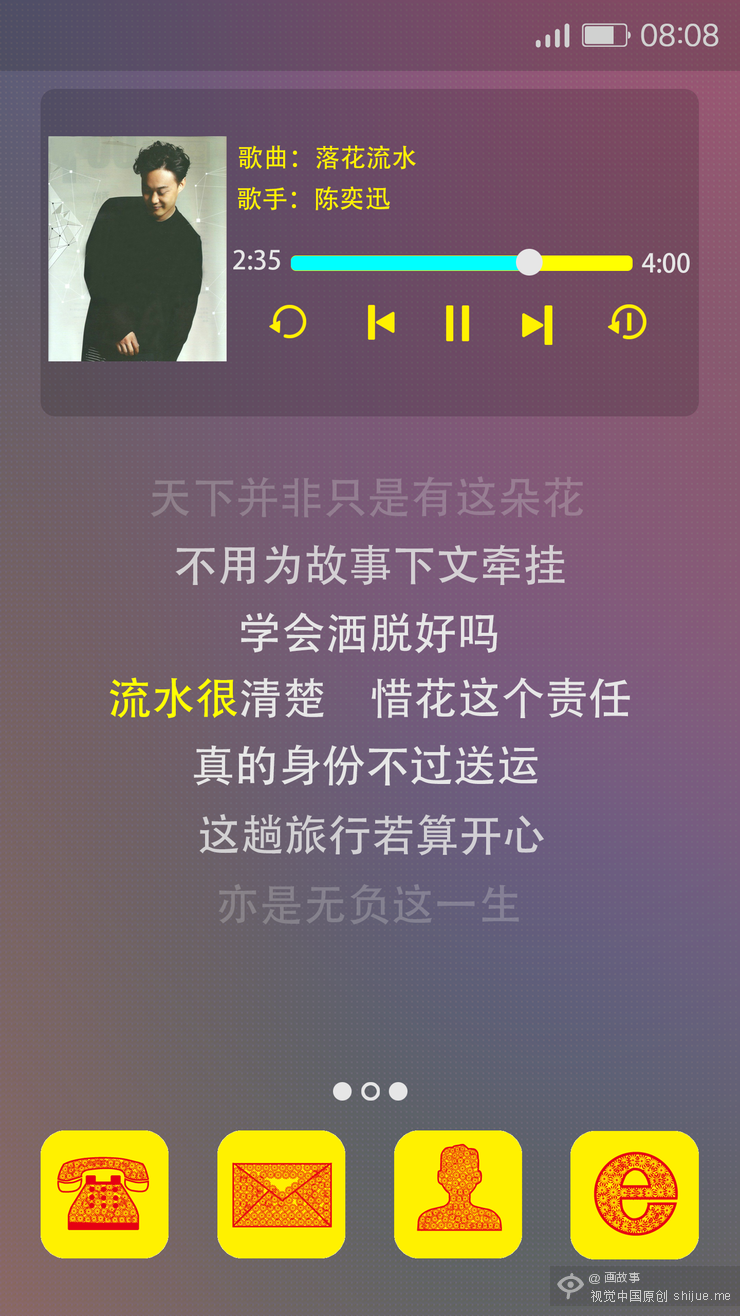This screenshot has width=740, height=1316.
Task: Toggle the repeat loop icon
Action: (288, 323)
